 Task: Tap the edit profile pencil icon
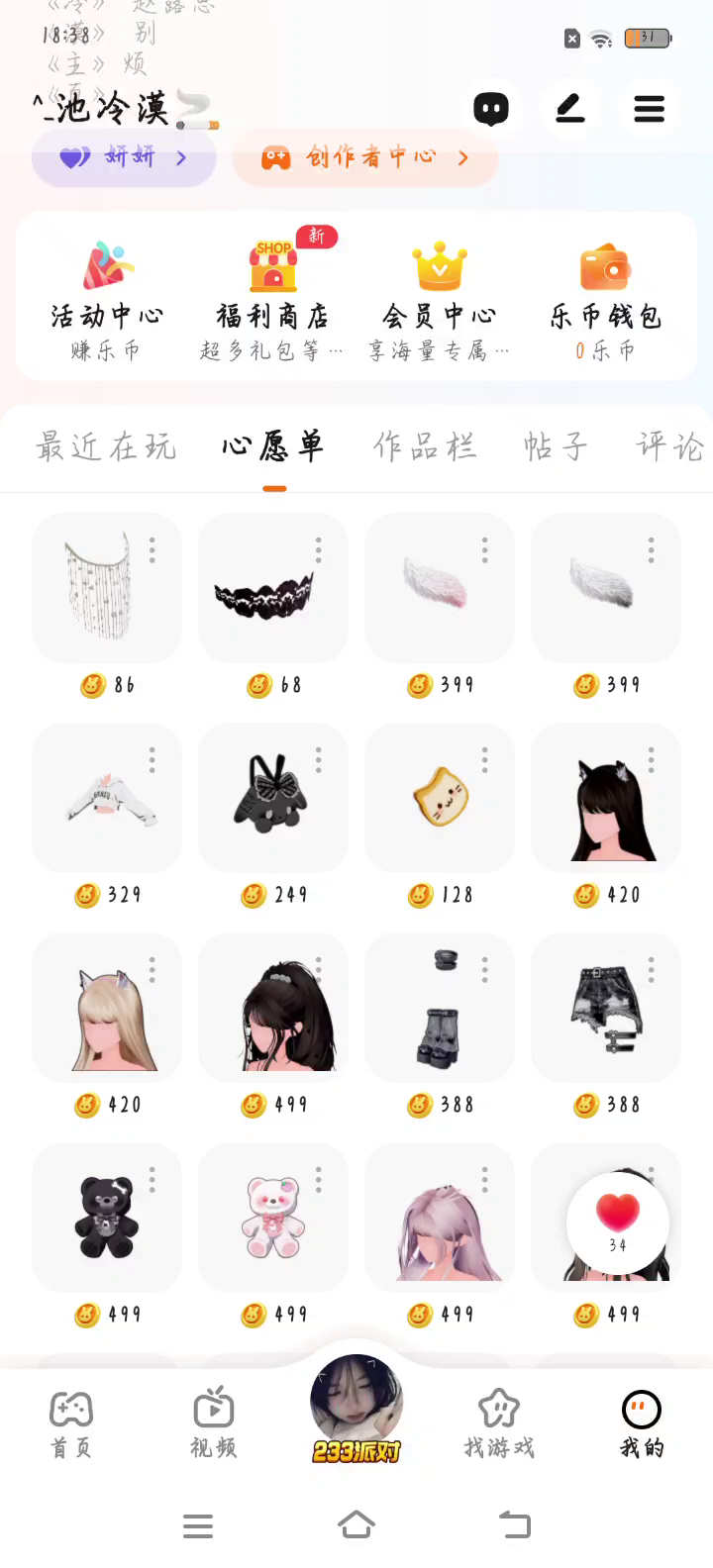pyautogui.click(x=570, y=108)
